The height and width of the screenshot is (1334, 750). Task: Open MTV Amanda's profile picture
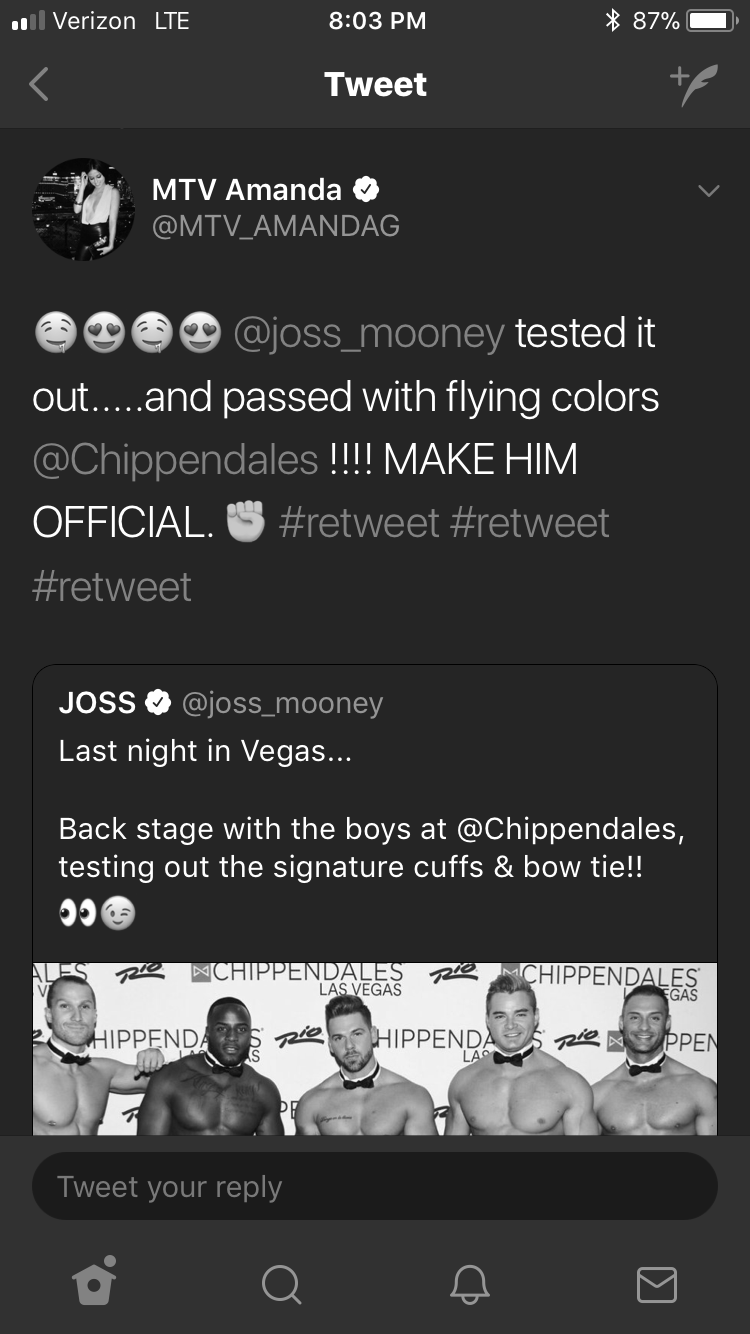tap(84, 209)
